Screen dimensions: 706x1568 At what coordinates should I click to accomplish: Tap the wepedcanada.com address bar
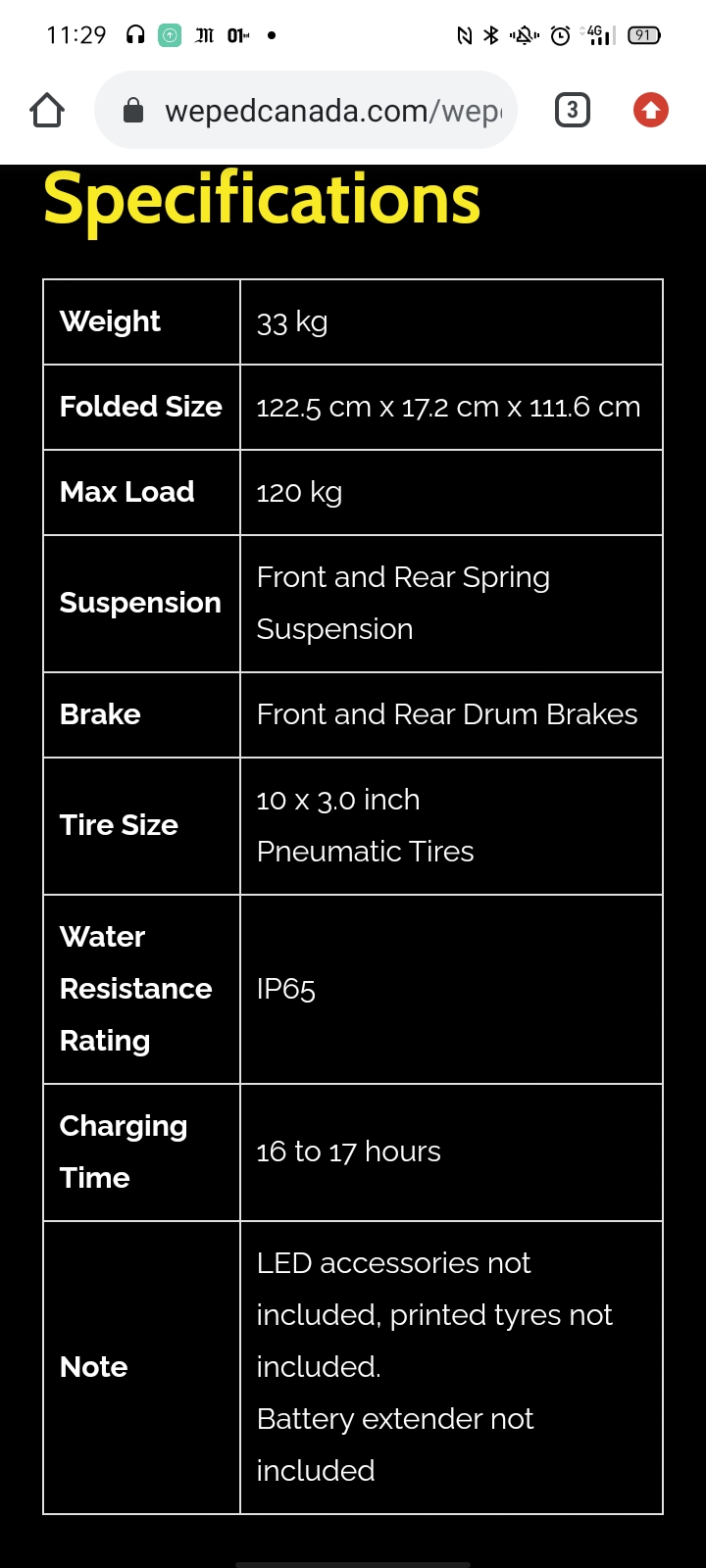pyautogui.click(x=306, y=110)
